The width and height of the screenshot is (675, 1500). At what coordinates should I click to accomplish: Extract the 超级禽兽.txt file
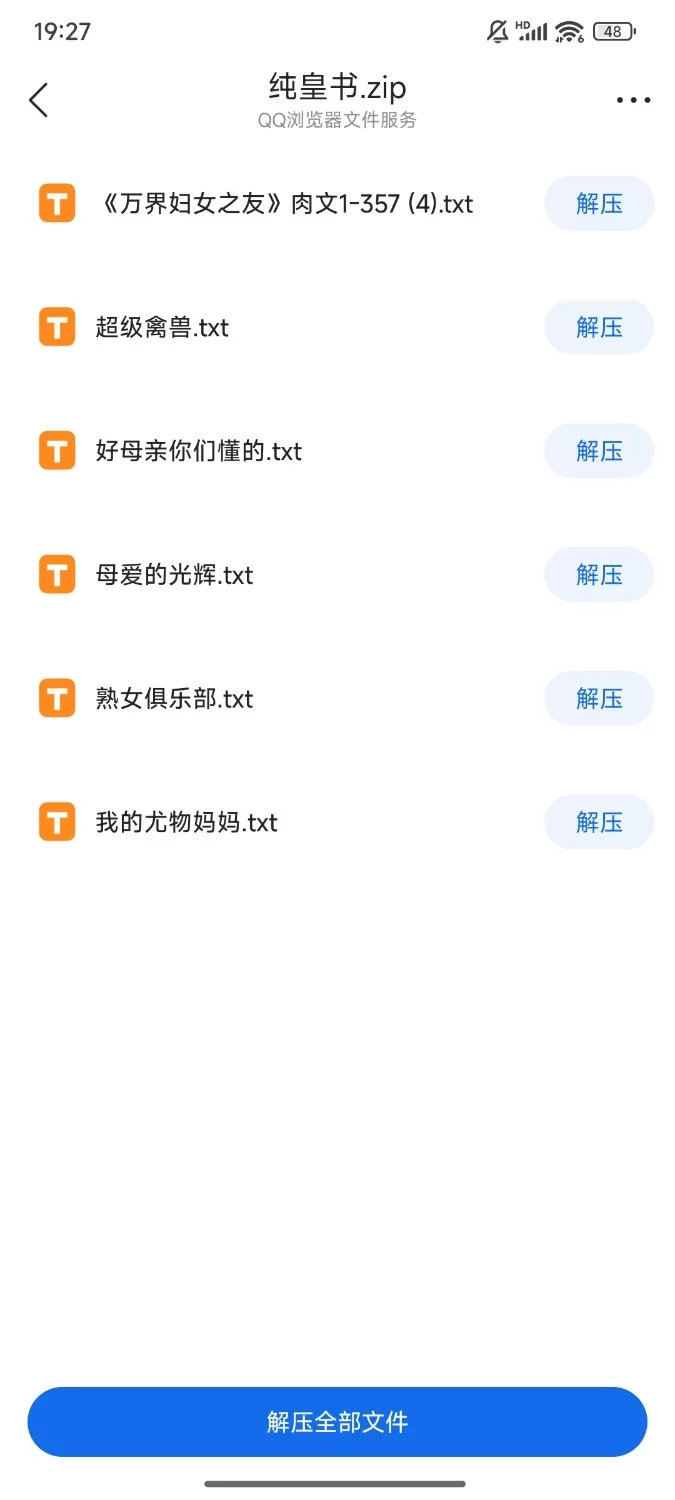pos(598,328)
